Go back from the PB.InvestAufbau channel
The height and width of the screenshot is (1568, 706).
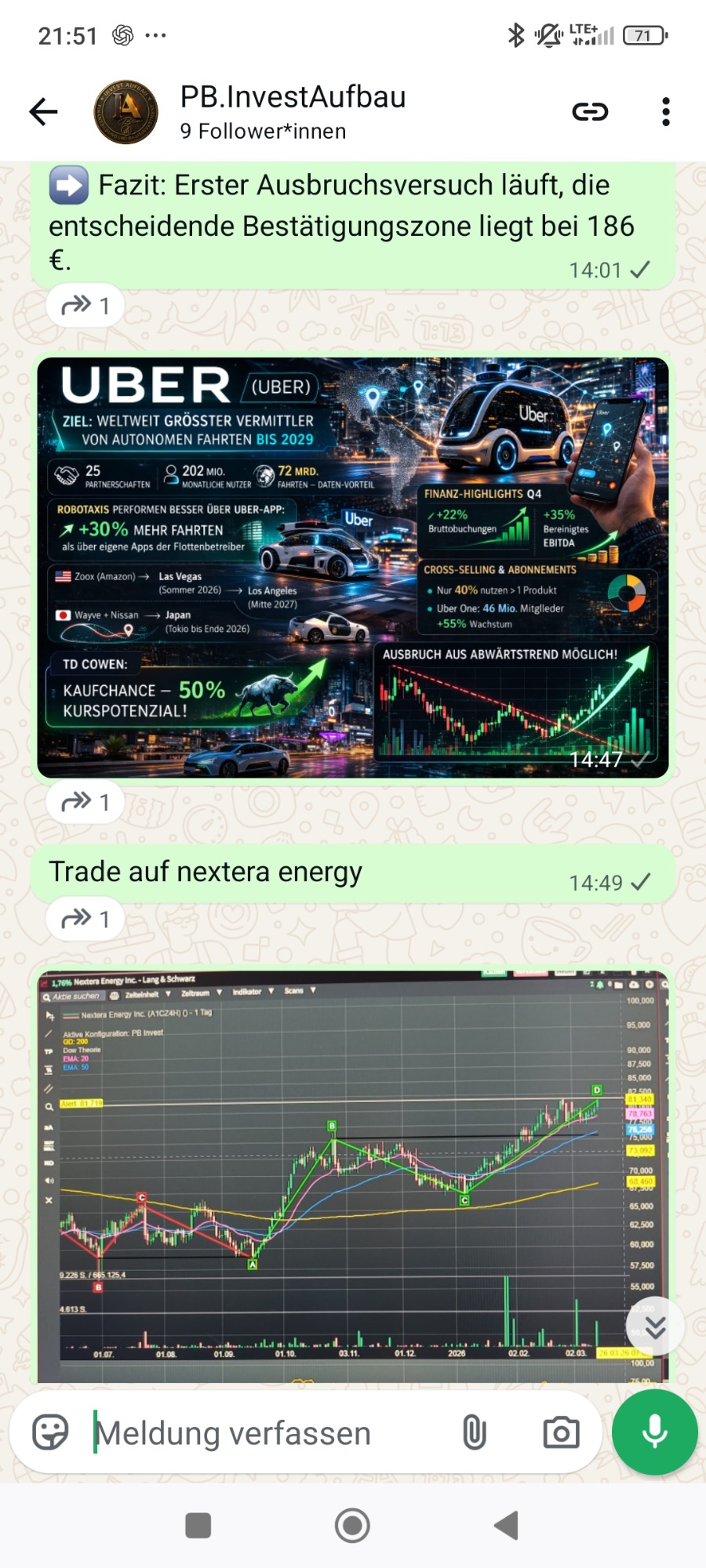click(44, 112)
